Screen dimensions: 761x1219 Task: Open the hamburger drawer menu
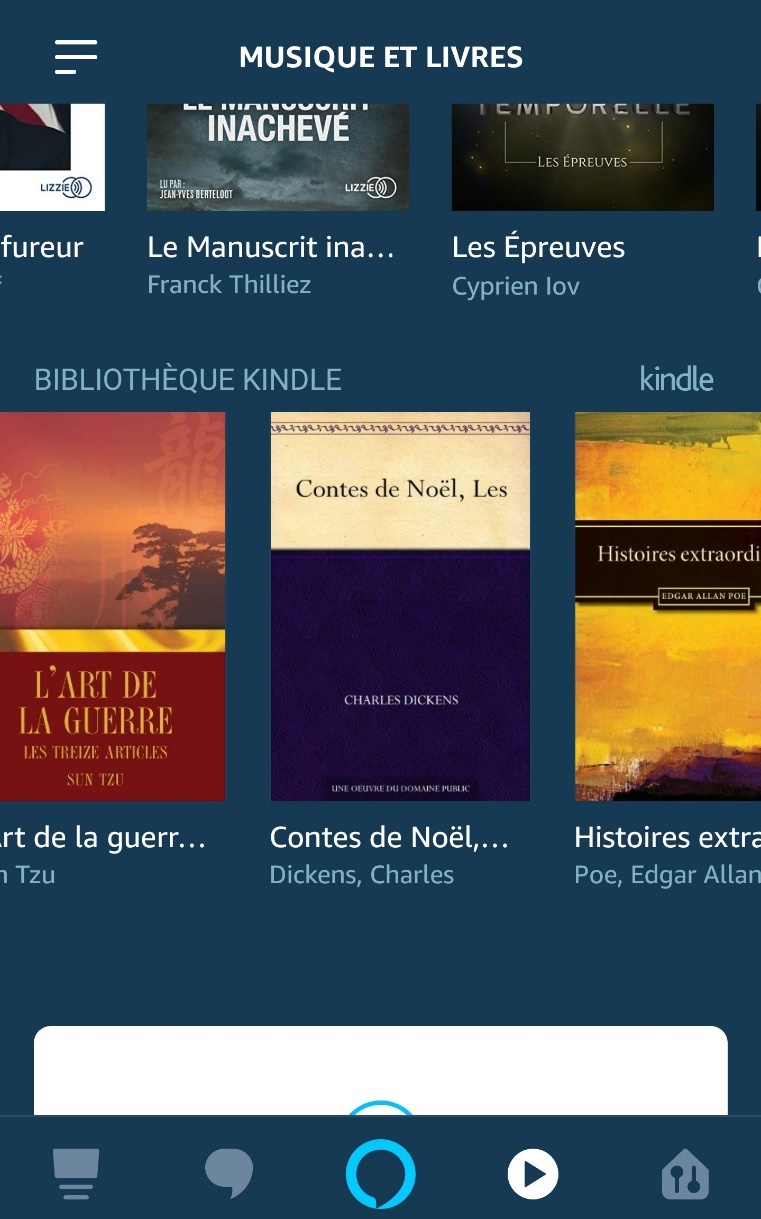(76, 57)
